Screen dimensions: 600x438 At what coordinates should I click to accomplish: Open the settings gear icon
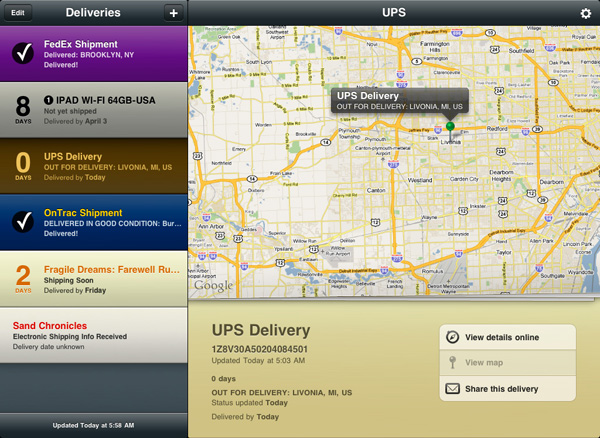pyautogui.click(x=586, y=13)
